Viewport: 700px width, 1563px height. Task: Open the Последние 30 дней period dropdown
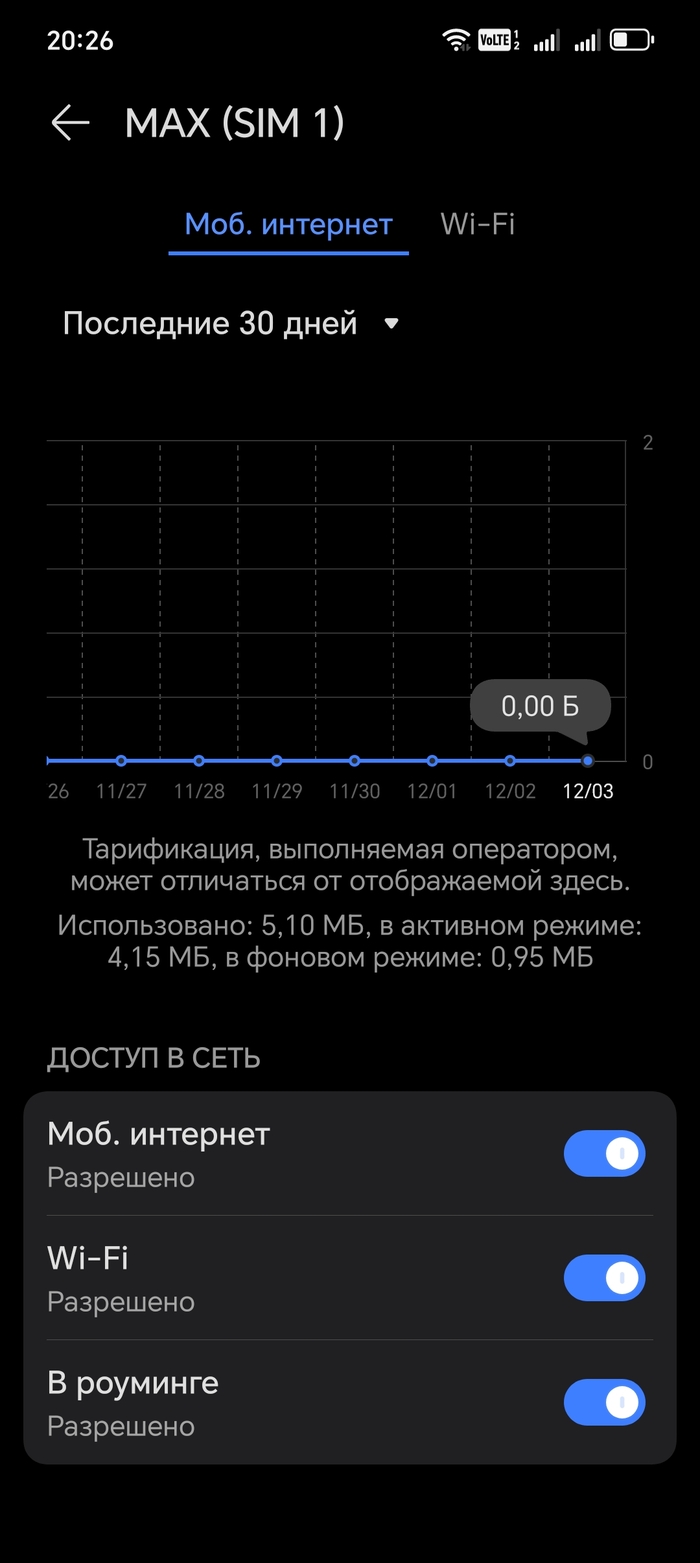tap(231, 324)
